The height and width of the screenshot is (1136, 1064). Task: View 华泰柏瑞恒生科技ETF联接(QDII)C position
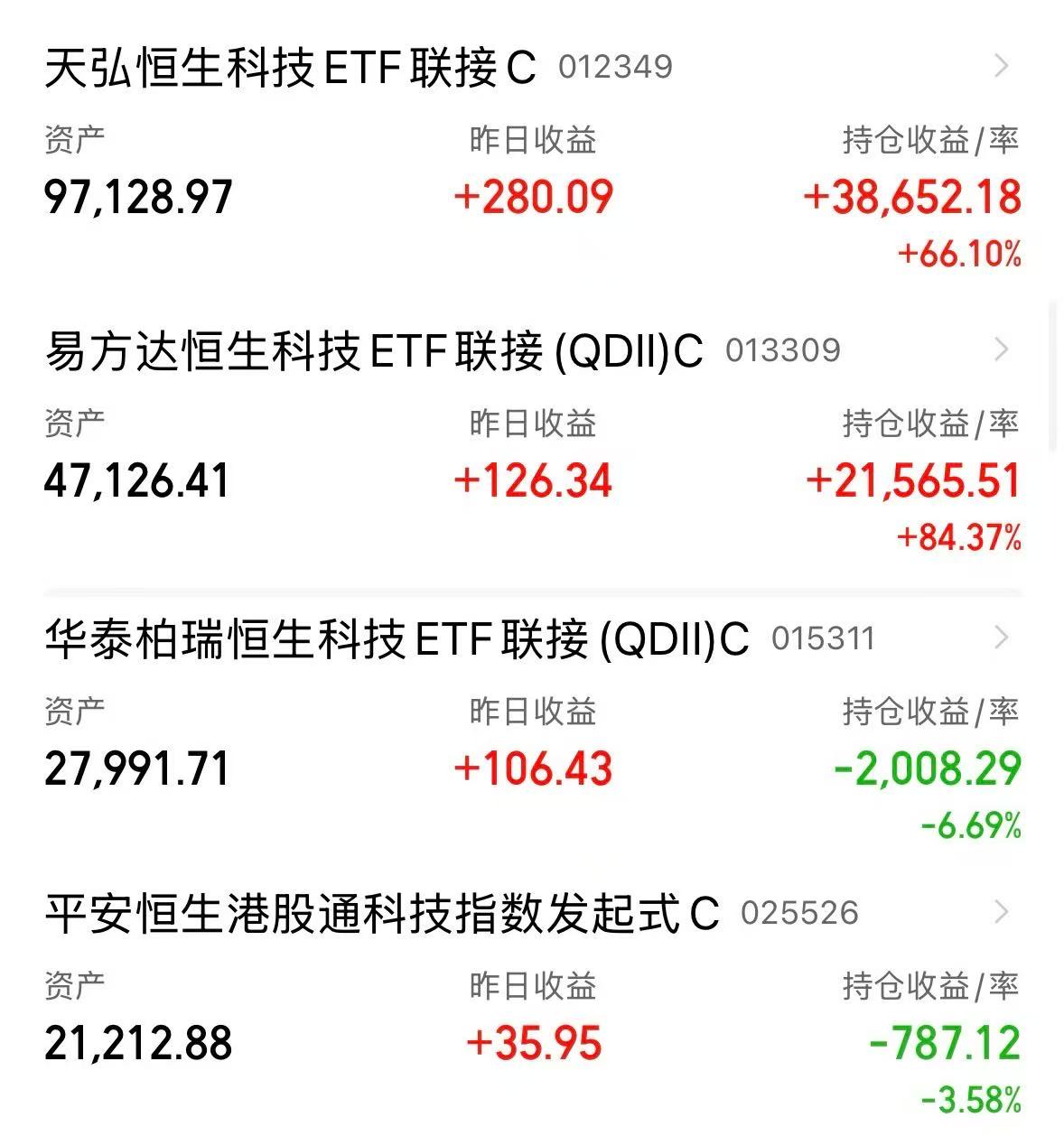click(x=397, y=639)
